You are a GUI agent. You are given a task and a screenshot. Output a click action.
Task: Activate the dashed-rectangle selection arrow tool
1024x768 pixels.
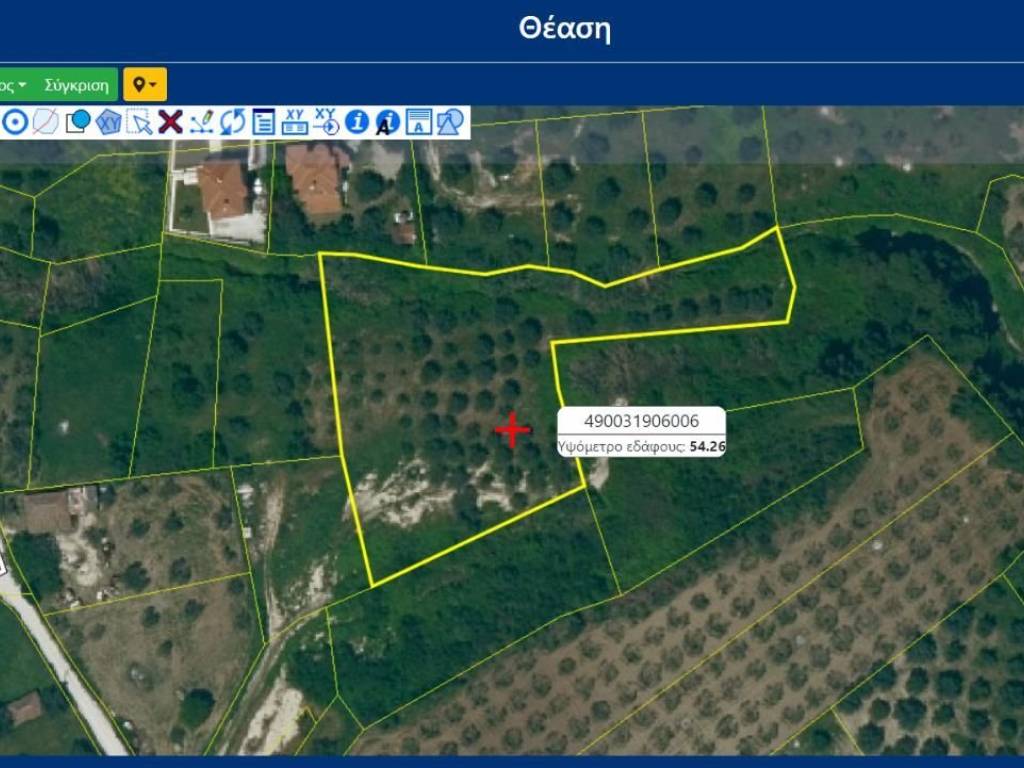click(x=139, y=122)
